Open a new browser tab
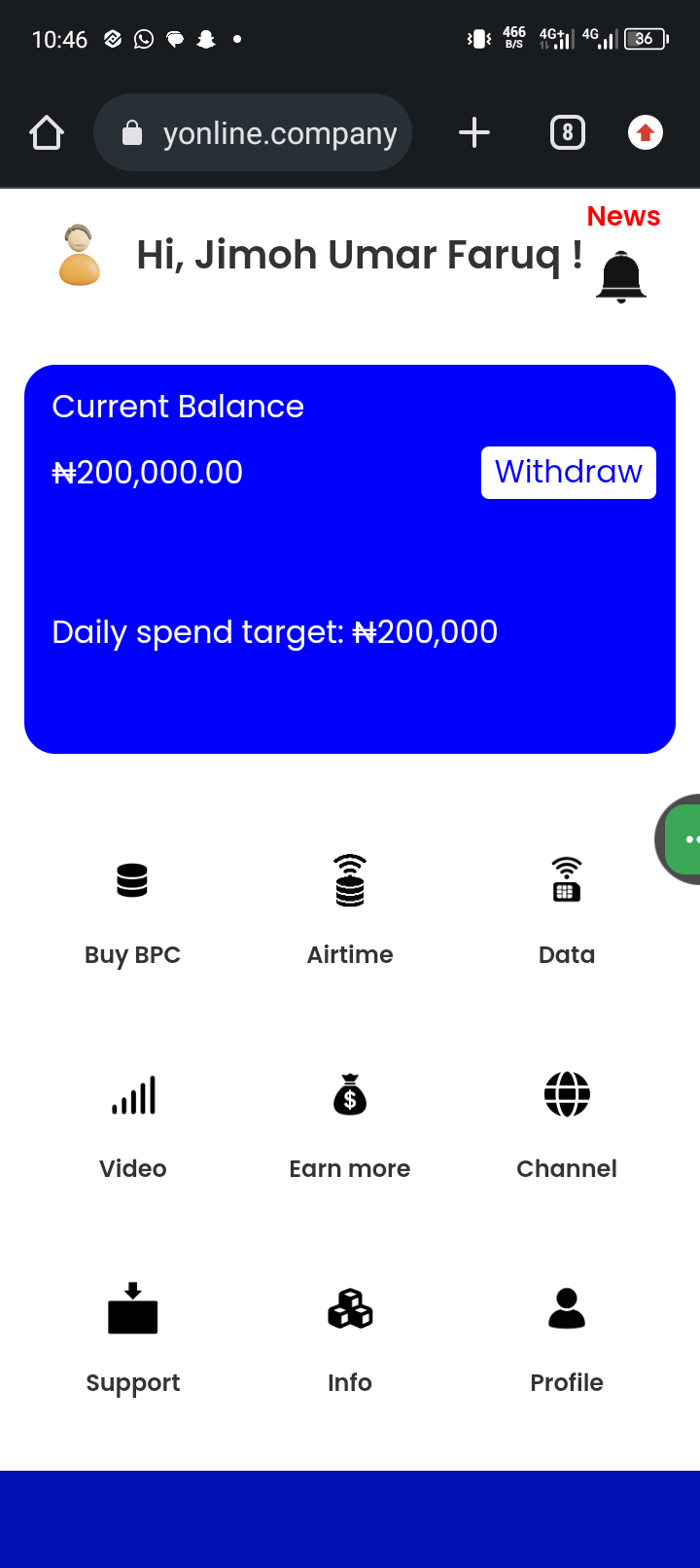The image size is (700, 1568). [474, 132]
